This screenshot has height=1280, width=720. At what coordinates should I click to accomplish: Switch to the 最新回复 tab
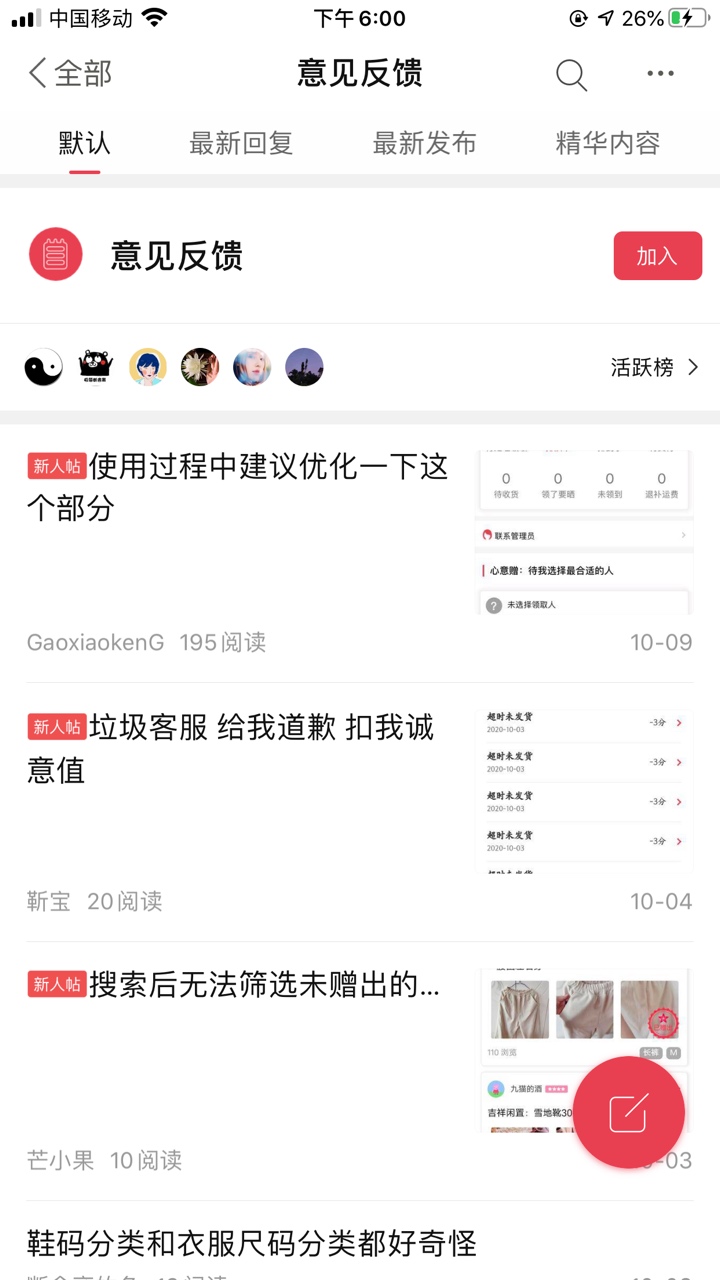241,143
